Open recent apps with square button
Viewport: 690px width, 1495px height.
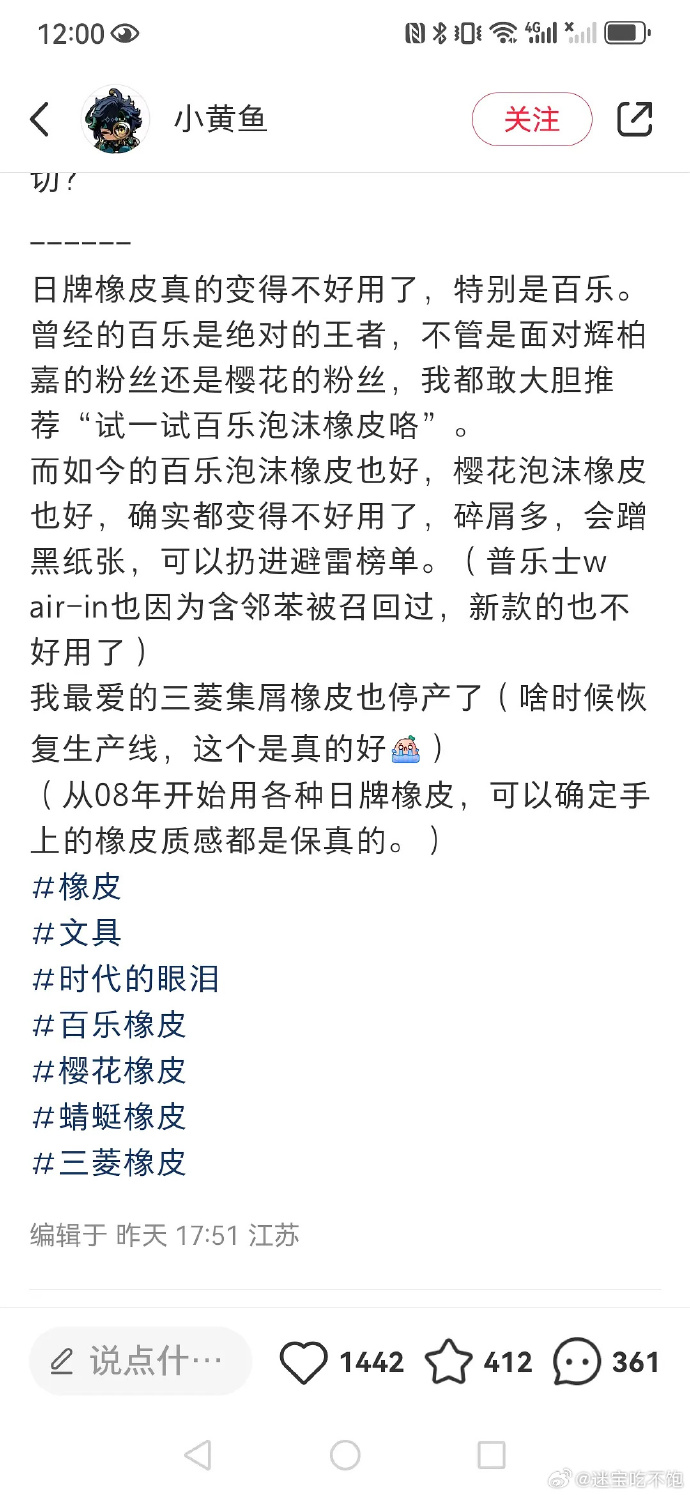(491, 1455)
